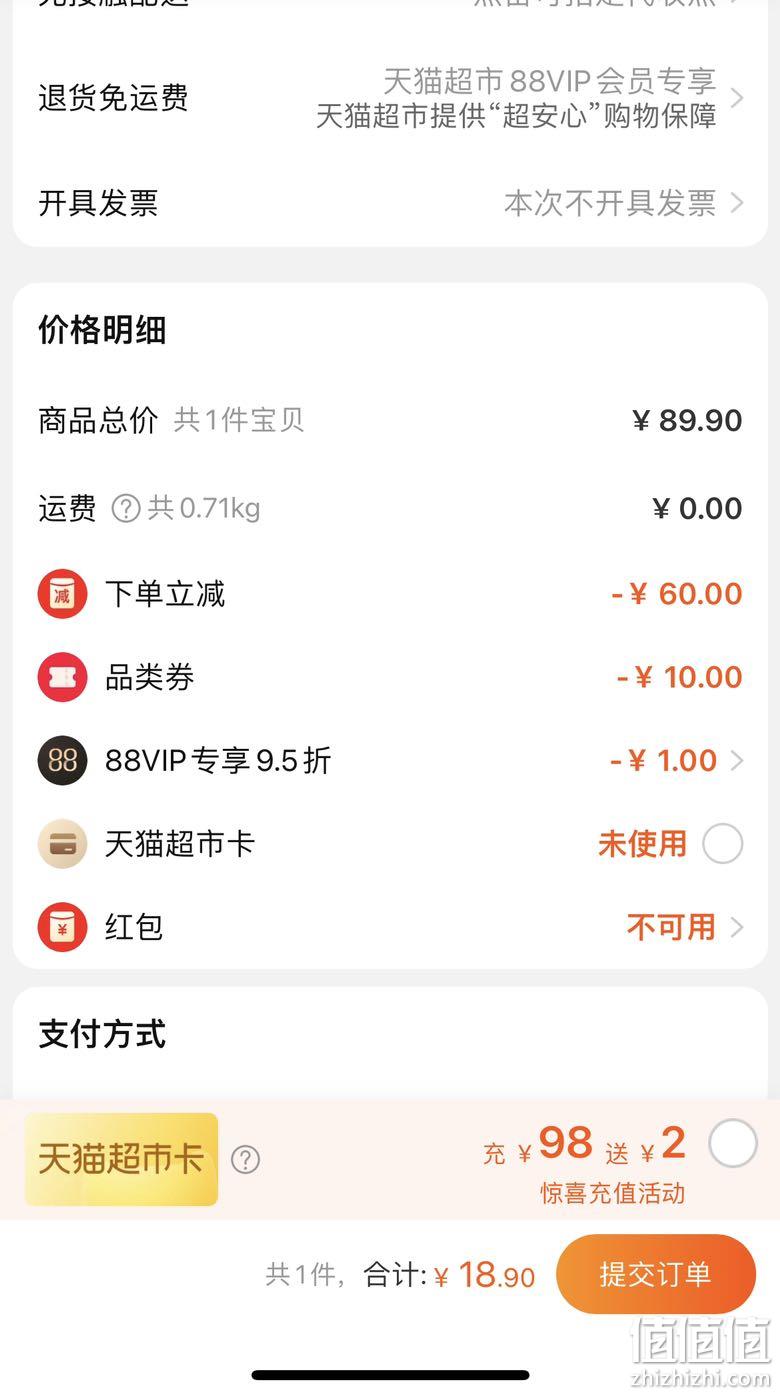Screen dimensions: 780x1396
Task: Open the 红包 row
Action: [x=390, y=927]
